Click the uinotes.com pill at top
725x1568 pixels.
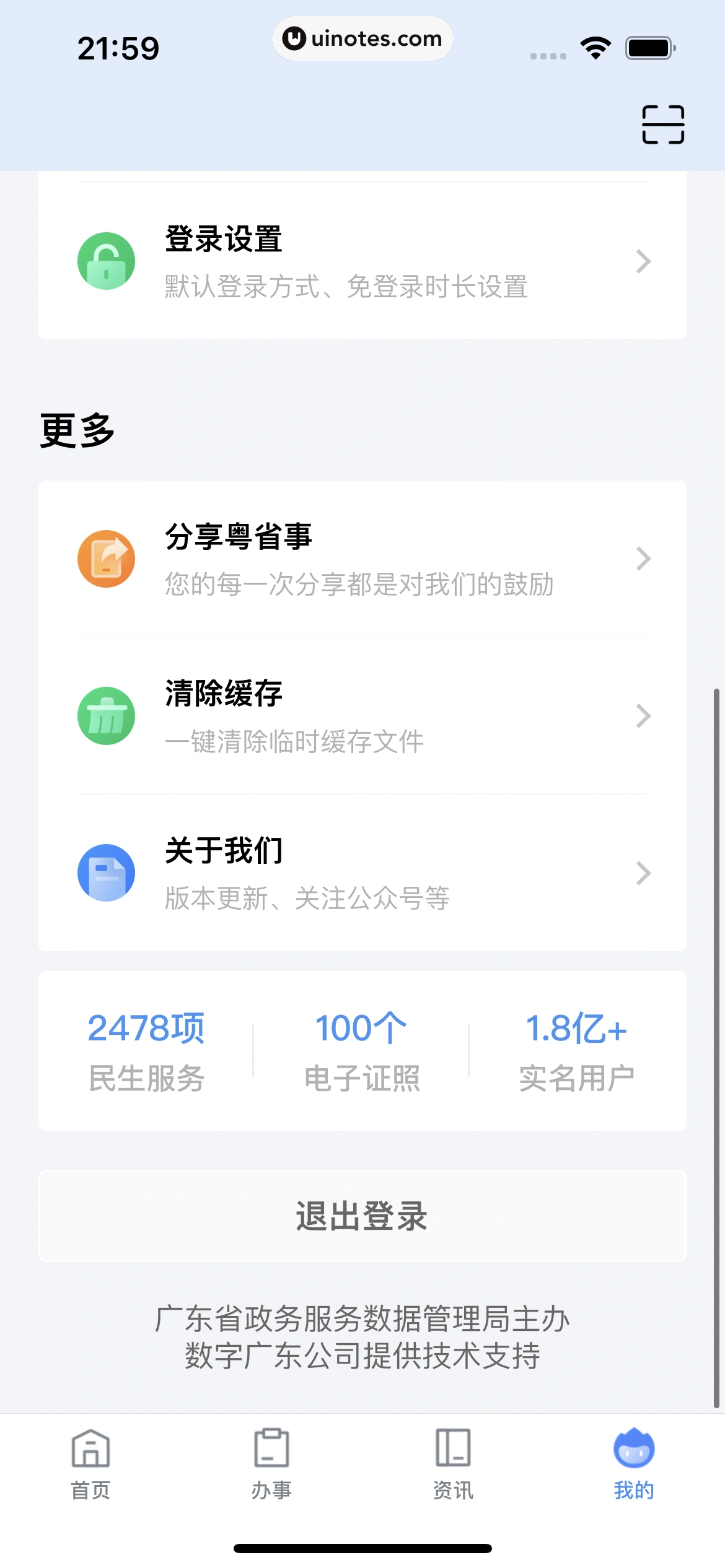pyautogui.click(x=362, y=38)
